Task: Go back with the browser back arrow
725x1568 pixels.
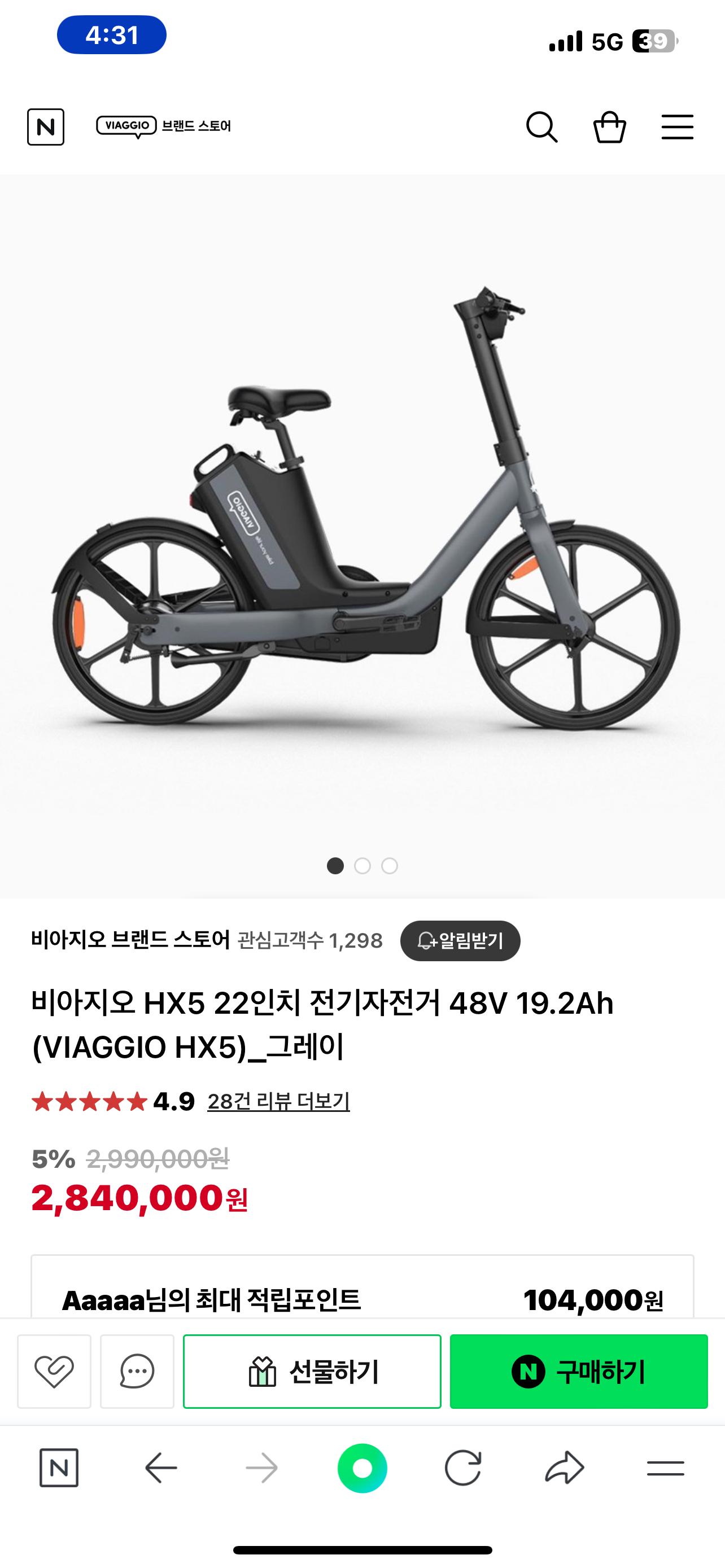Action: click(x=161, y=1468)
